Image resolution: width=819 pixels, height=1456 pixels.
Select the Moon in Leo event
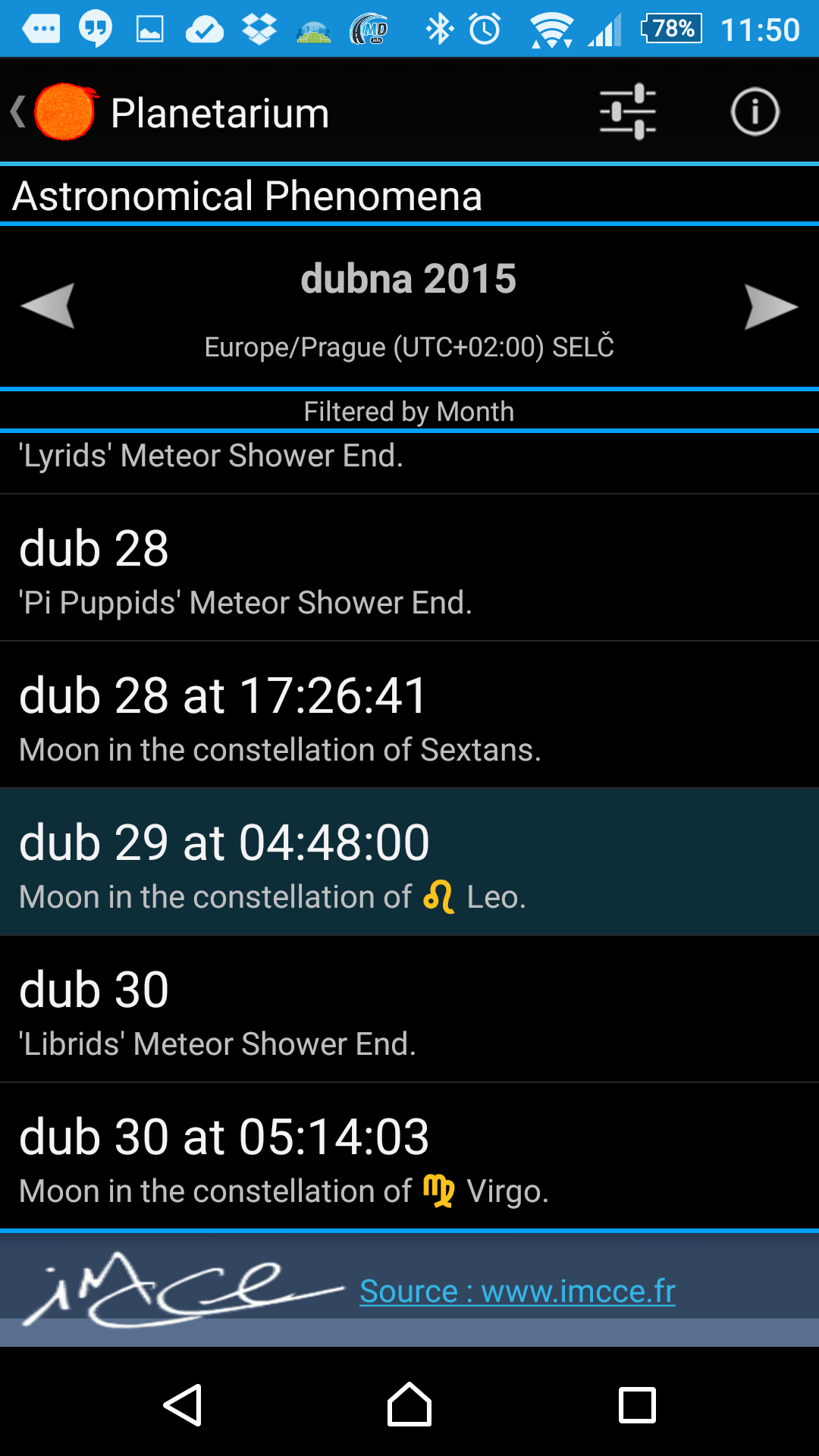[409, 862]
